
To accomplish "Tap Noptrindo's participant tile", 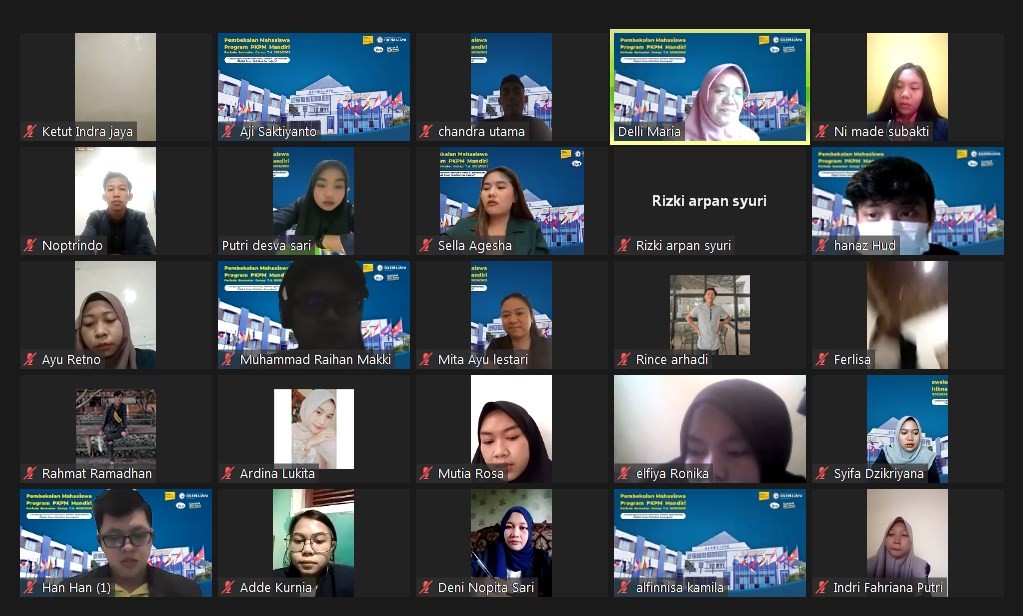I will 115,200.
